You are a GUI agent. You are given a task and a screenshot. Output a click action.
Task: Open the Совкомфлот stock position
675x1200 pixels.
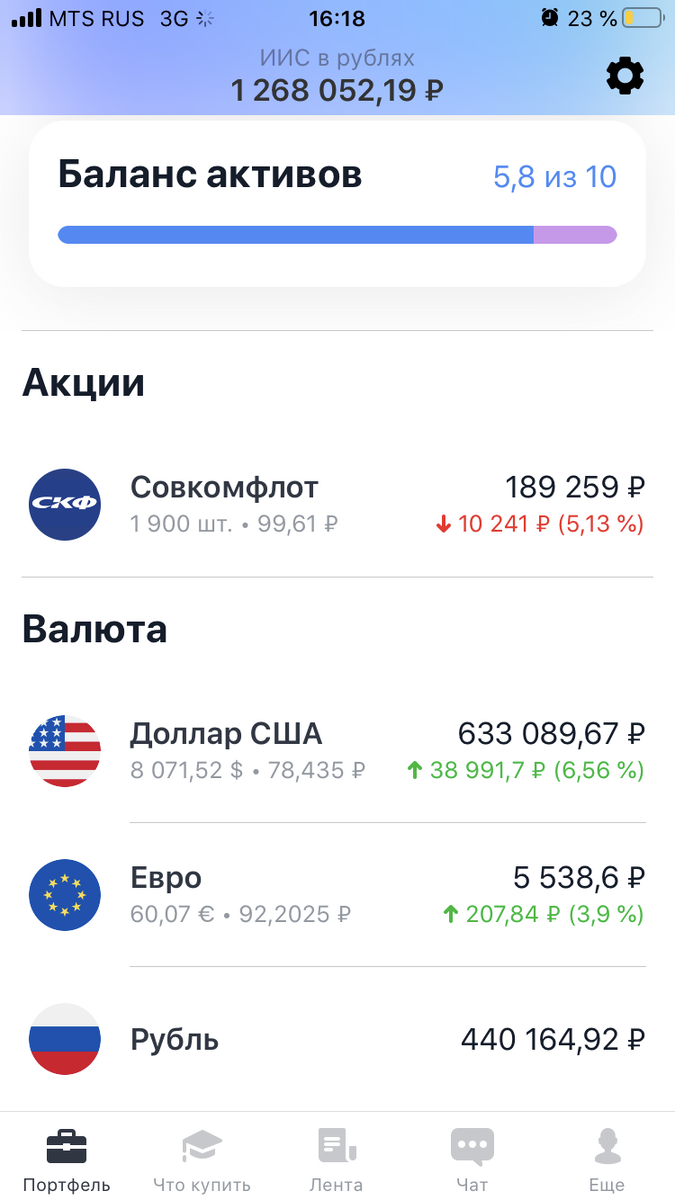(337, 505)
